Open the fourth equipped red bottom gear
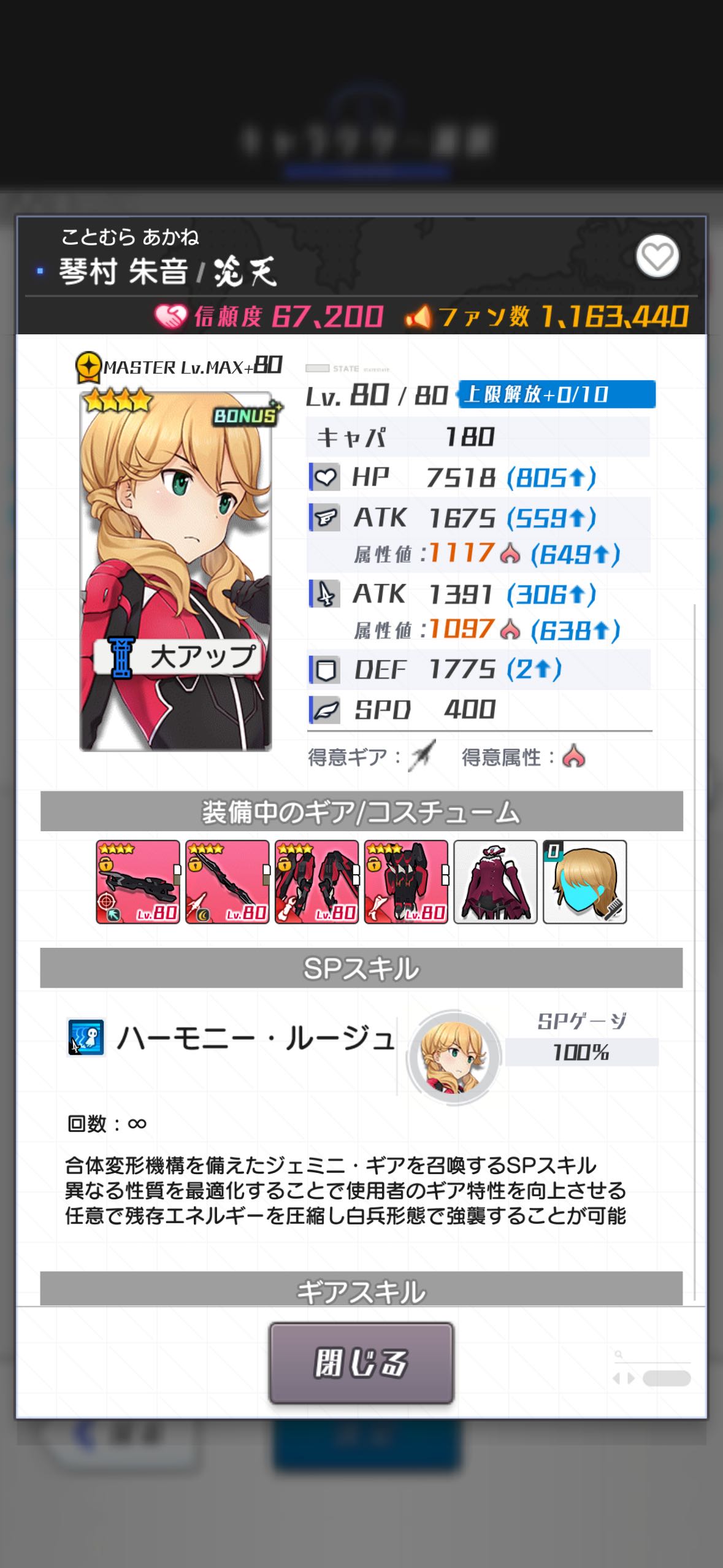Viewport: 723px width, 1568px height. tap(406, 882)
